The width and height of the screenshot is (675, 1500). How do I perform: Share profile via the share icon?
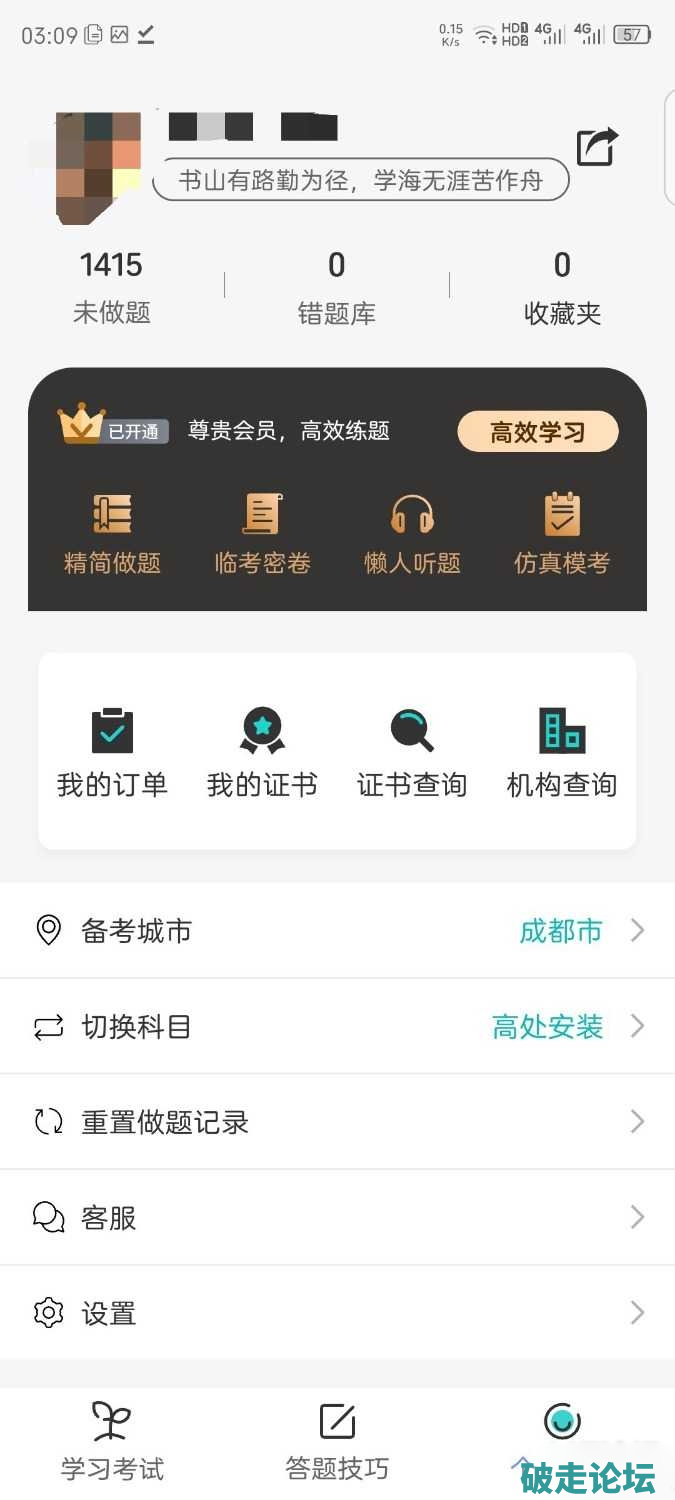coord(597,148)
